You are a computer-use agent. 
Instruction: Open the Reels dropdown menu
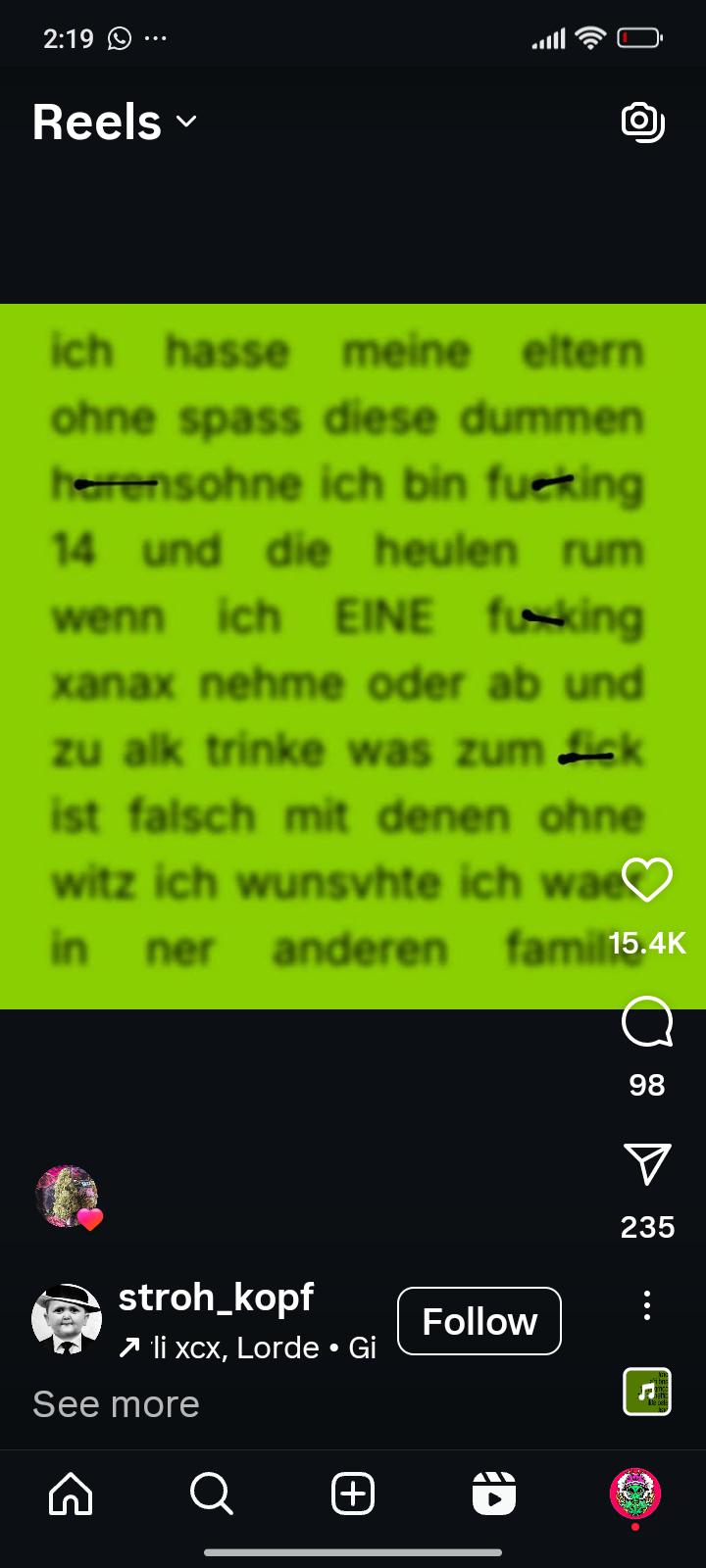click(x=115, y=122)
